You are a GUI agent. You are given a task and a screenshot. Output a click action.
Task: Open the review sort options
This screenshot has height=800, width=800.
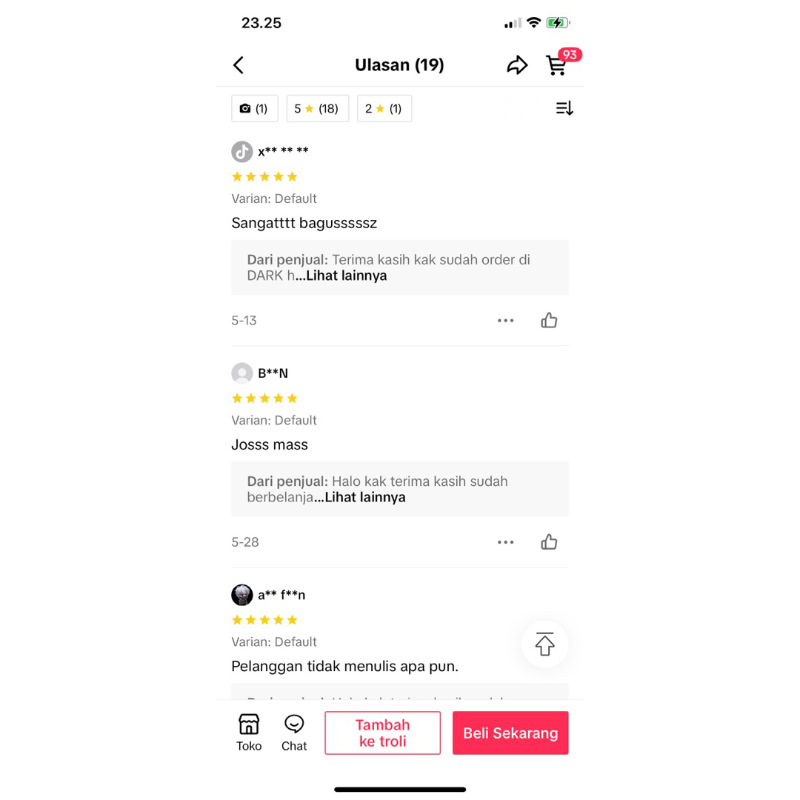pos(564,109)
